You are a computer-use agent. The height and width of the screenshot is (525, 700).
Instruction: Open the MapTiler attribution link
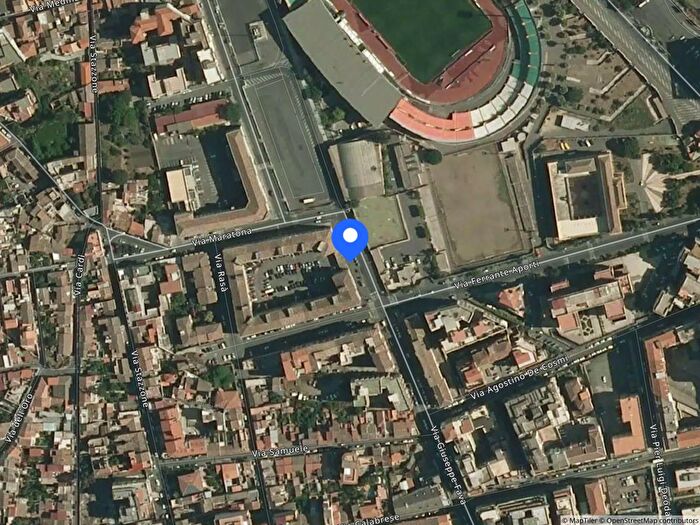583,519
